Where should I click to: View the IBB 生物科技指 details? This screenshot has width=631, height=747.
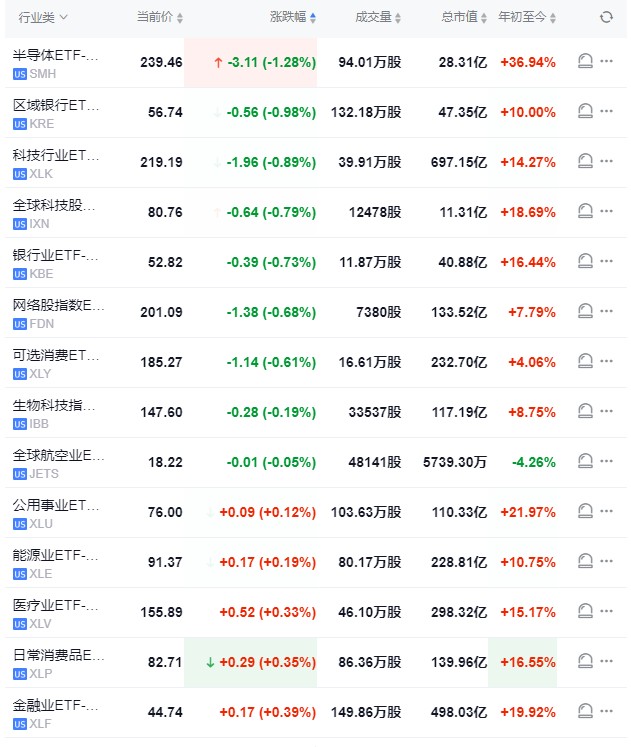(57, 412)
